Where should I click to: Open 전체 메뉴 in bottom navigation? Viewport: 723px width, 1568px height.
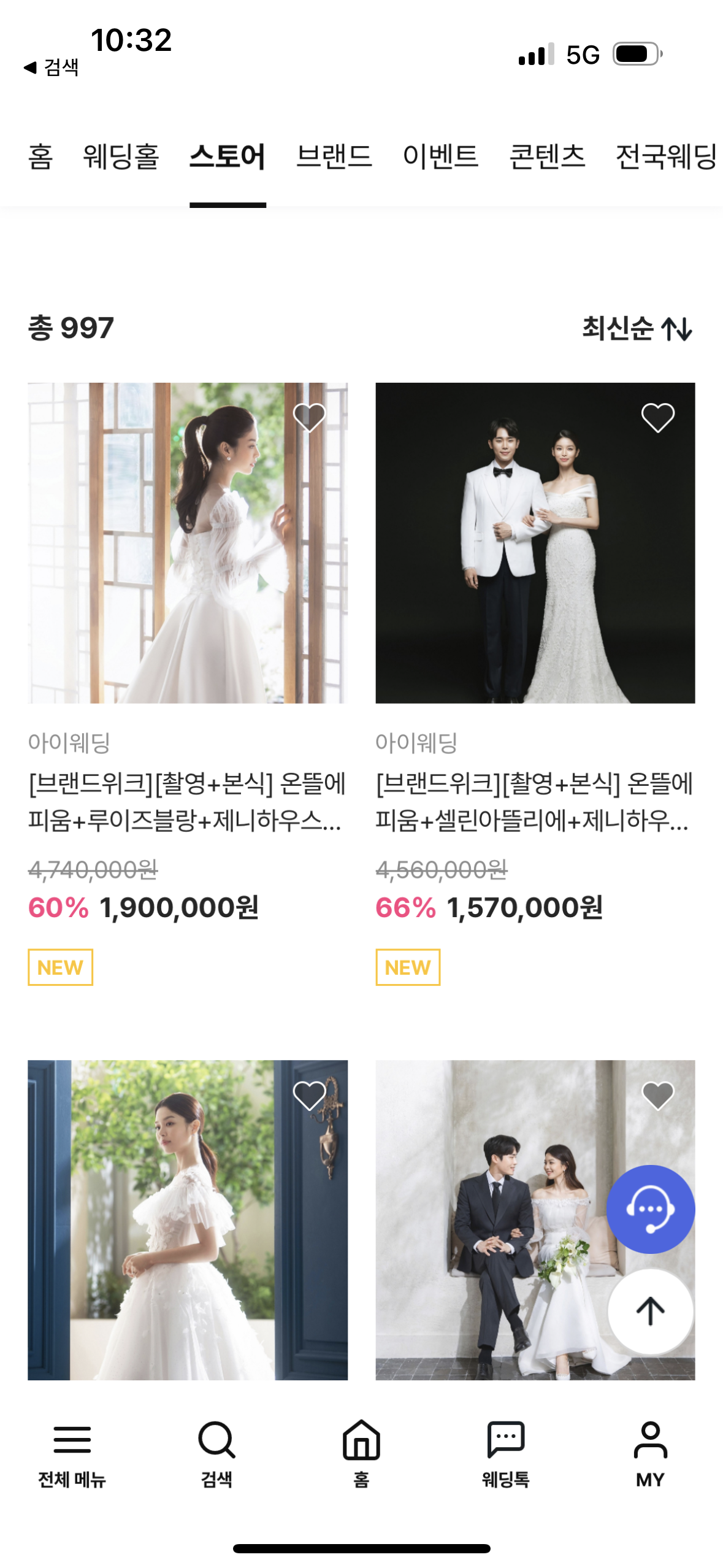click(x=72, y=1453)
